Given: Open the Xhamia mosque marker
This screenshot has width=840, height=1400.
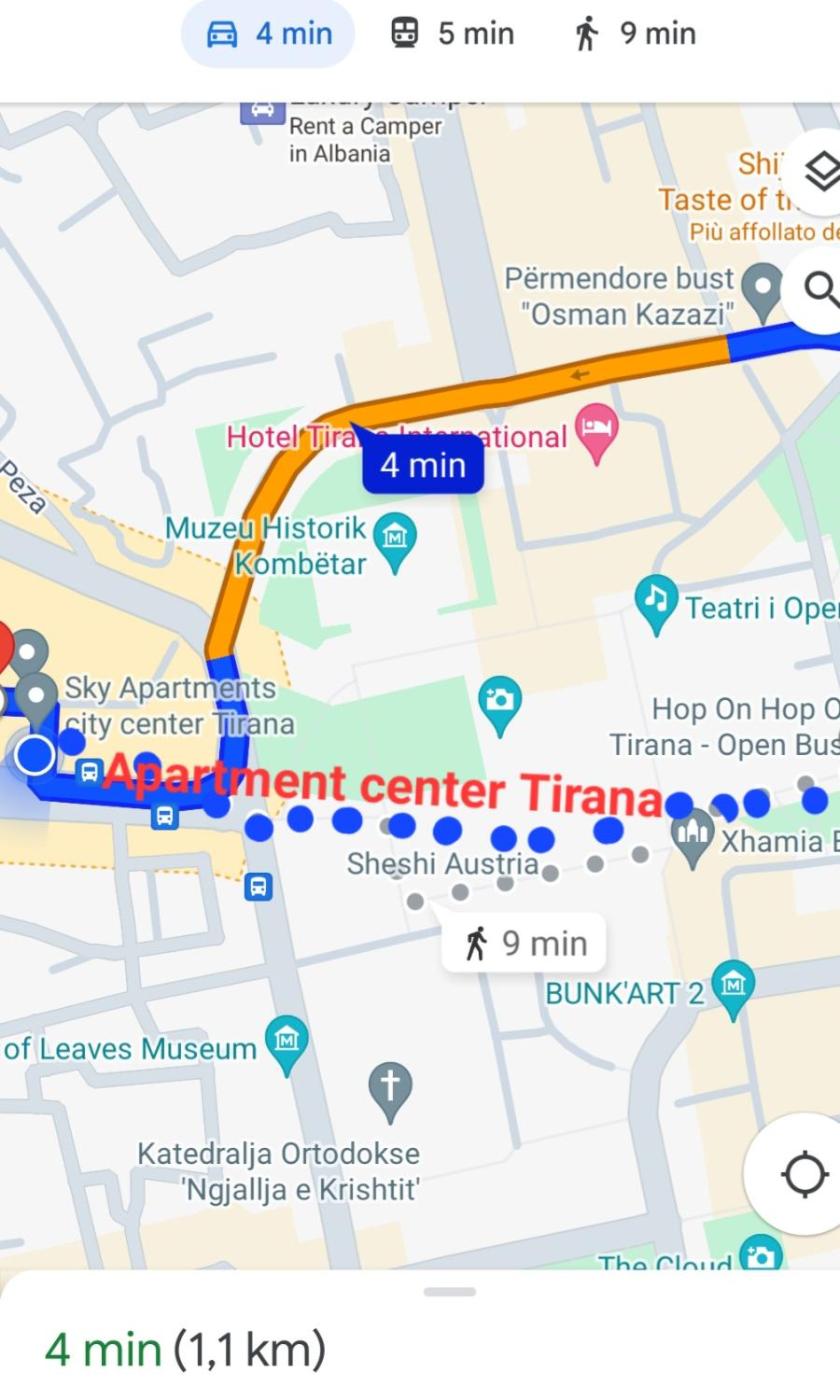Looking at the screenshot, I should tap(693, 836).
